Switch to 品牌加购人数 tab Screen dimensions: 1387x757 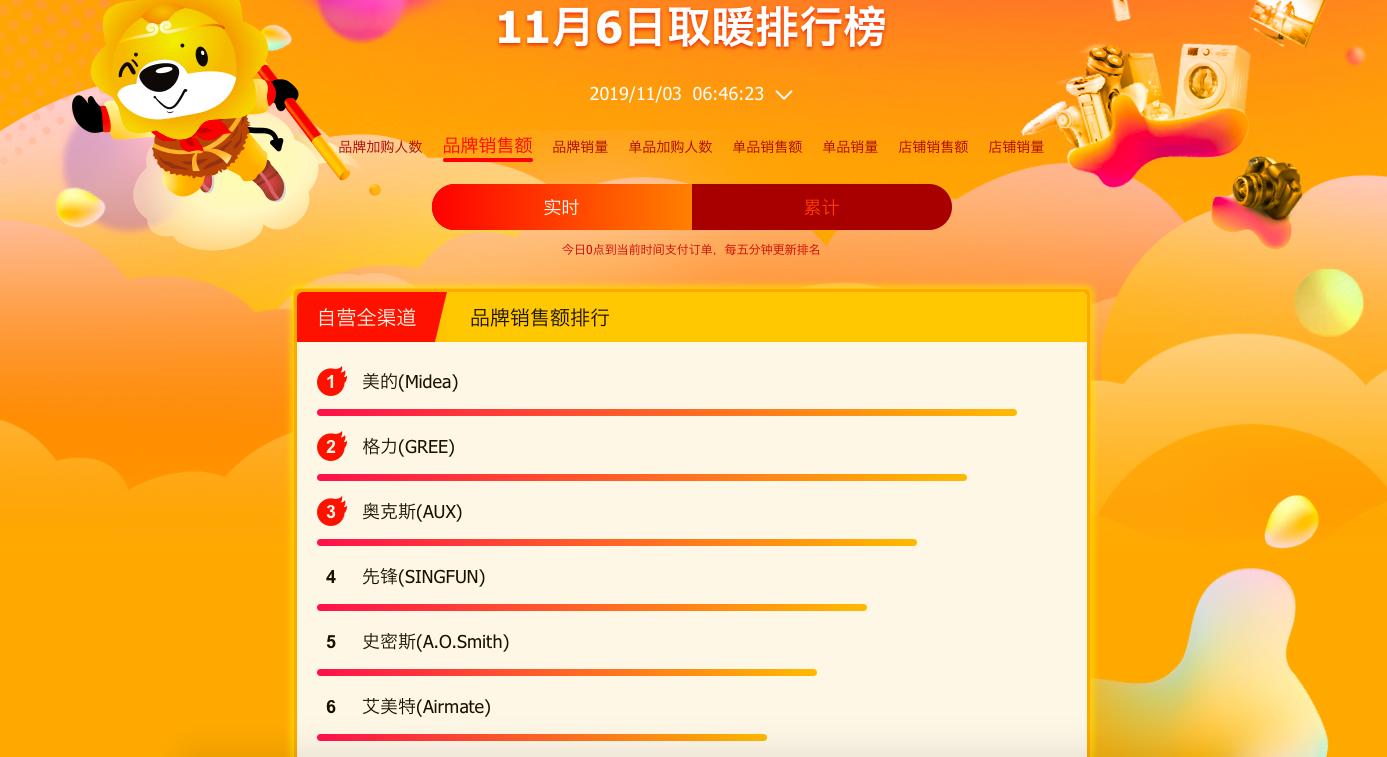[380, 147]
